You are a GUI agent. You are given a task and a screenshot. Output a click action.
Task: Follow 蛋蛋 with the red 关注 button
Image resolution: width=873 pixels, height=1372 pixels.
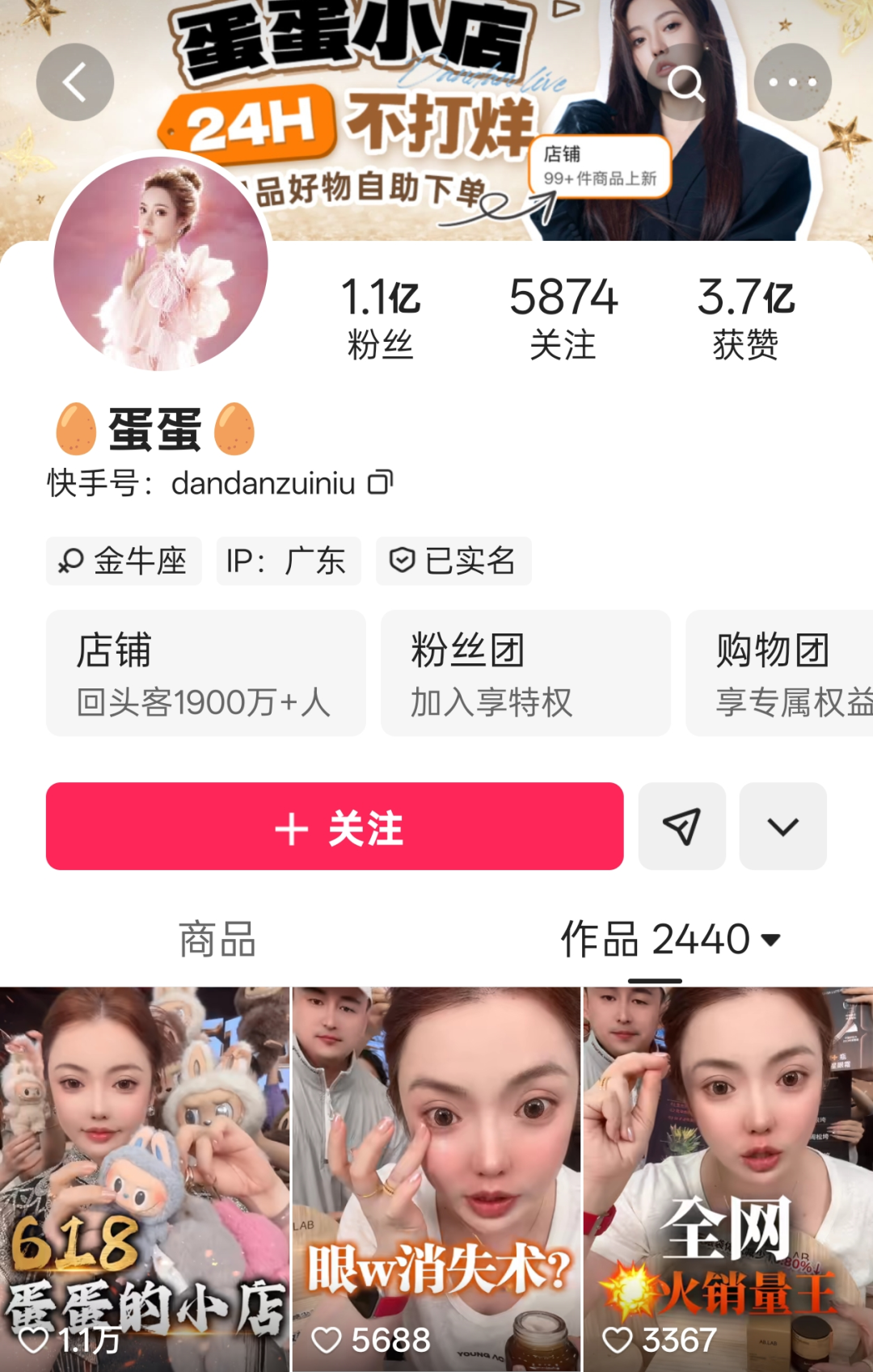[335, 827]
